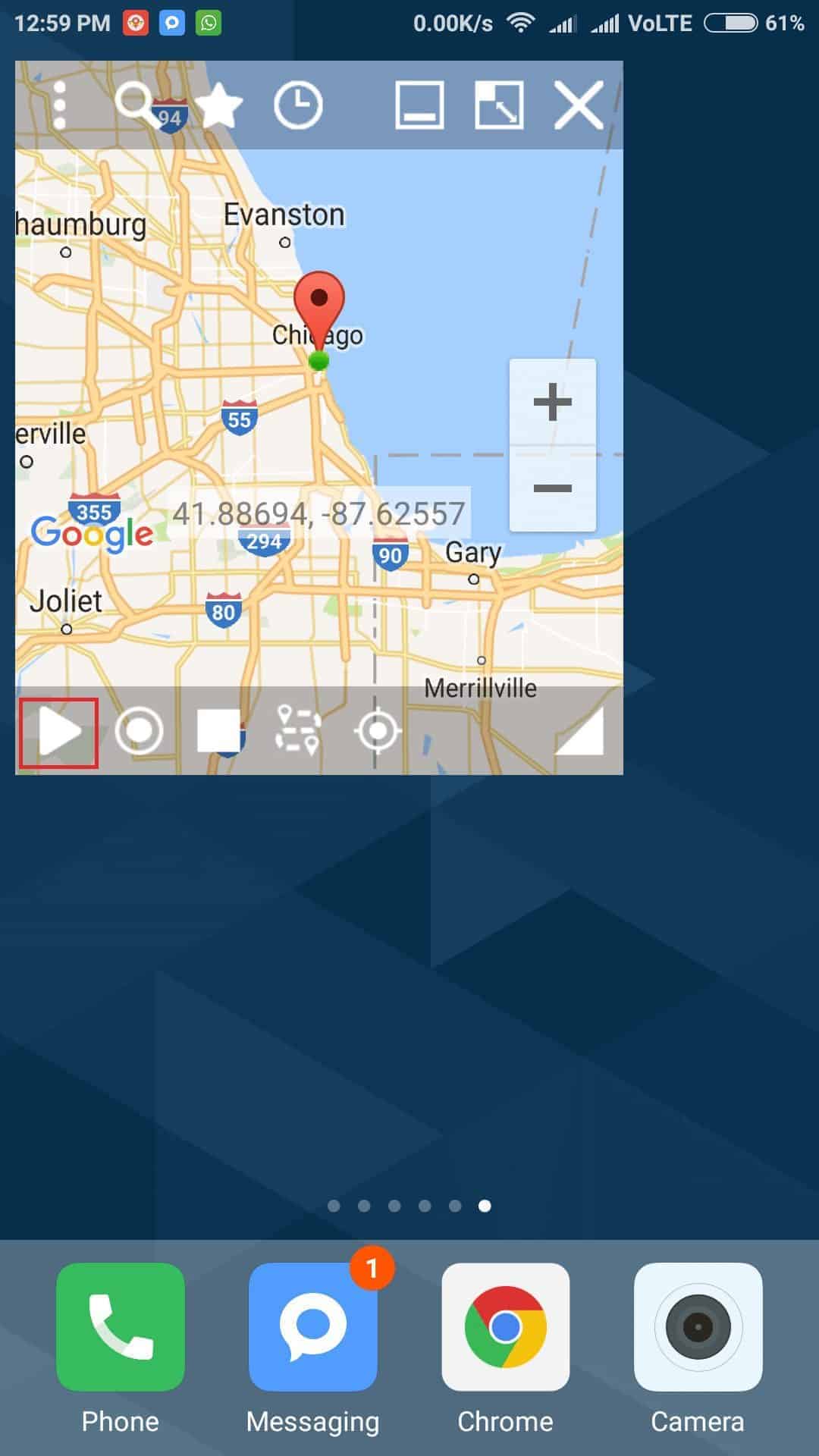Open favorites star
This screenshot has height=1456, width=819.
coord(218,105)
